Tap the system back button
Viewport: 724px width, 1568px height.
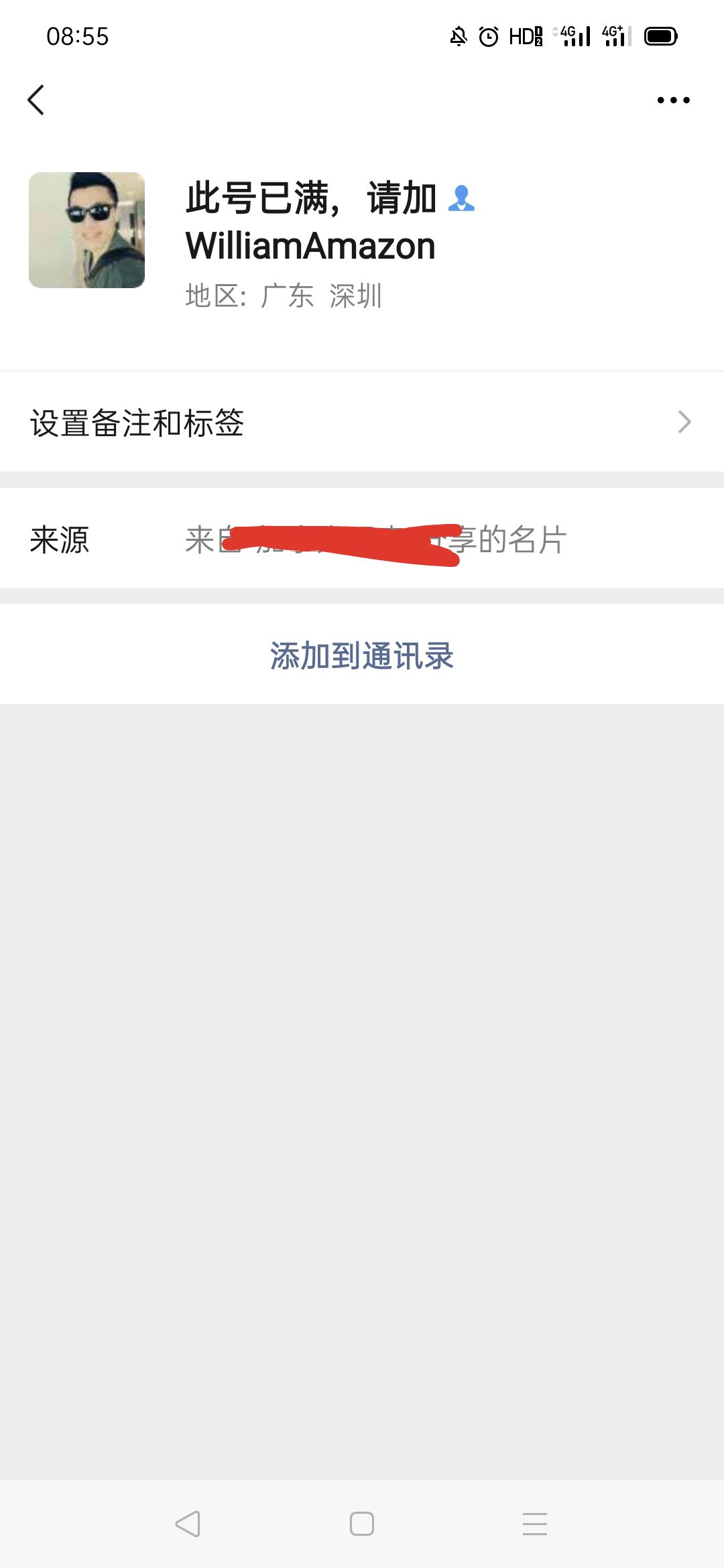pyautogui.click(x=188, y=1524)
